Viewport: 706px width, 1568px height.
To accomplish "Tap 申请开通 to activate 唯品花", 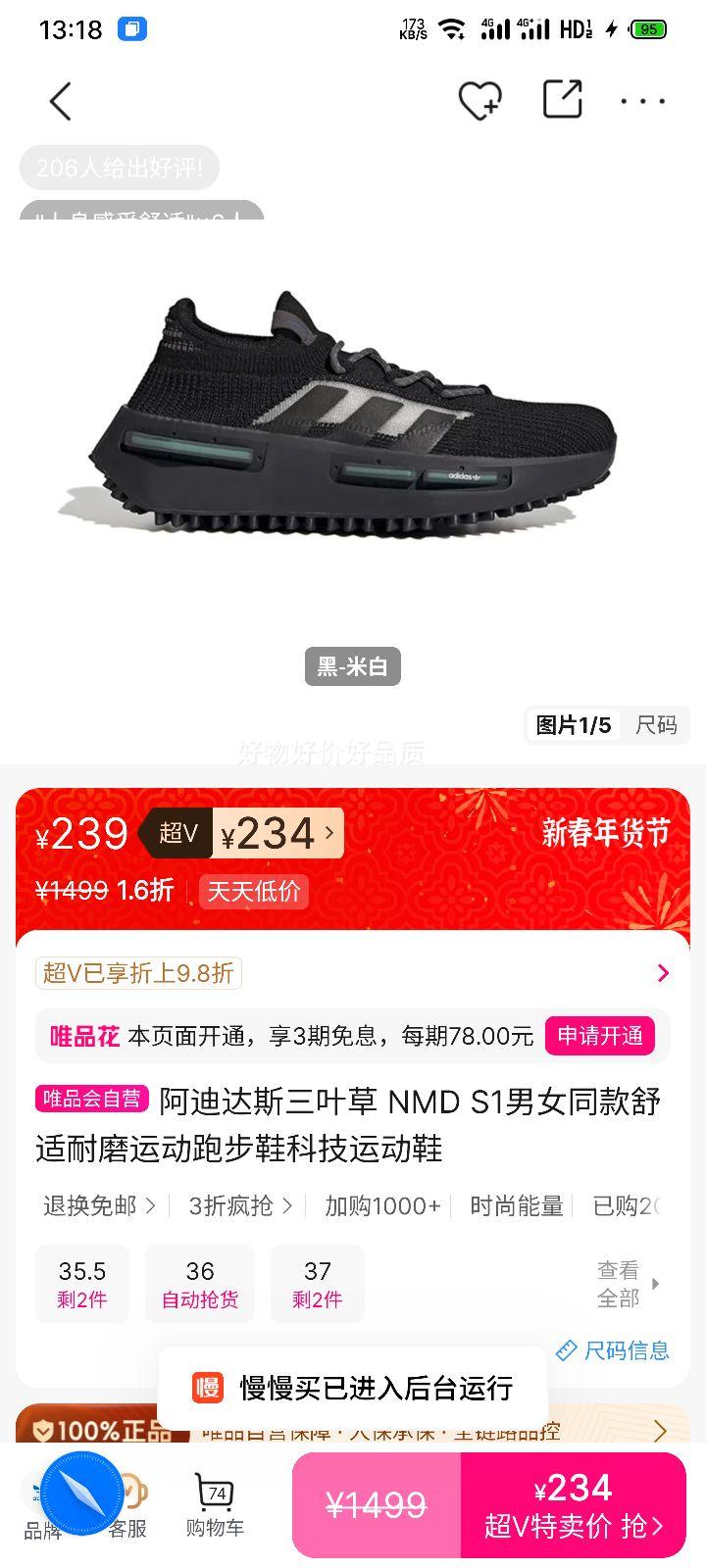I will [x=601, y=1036].
